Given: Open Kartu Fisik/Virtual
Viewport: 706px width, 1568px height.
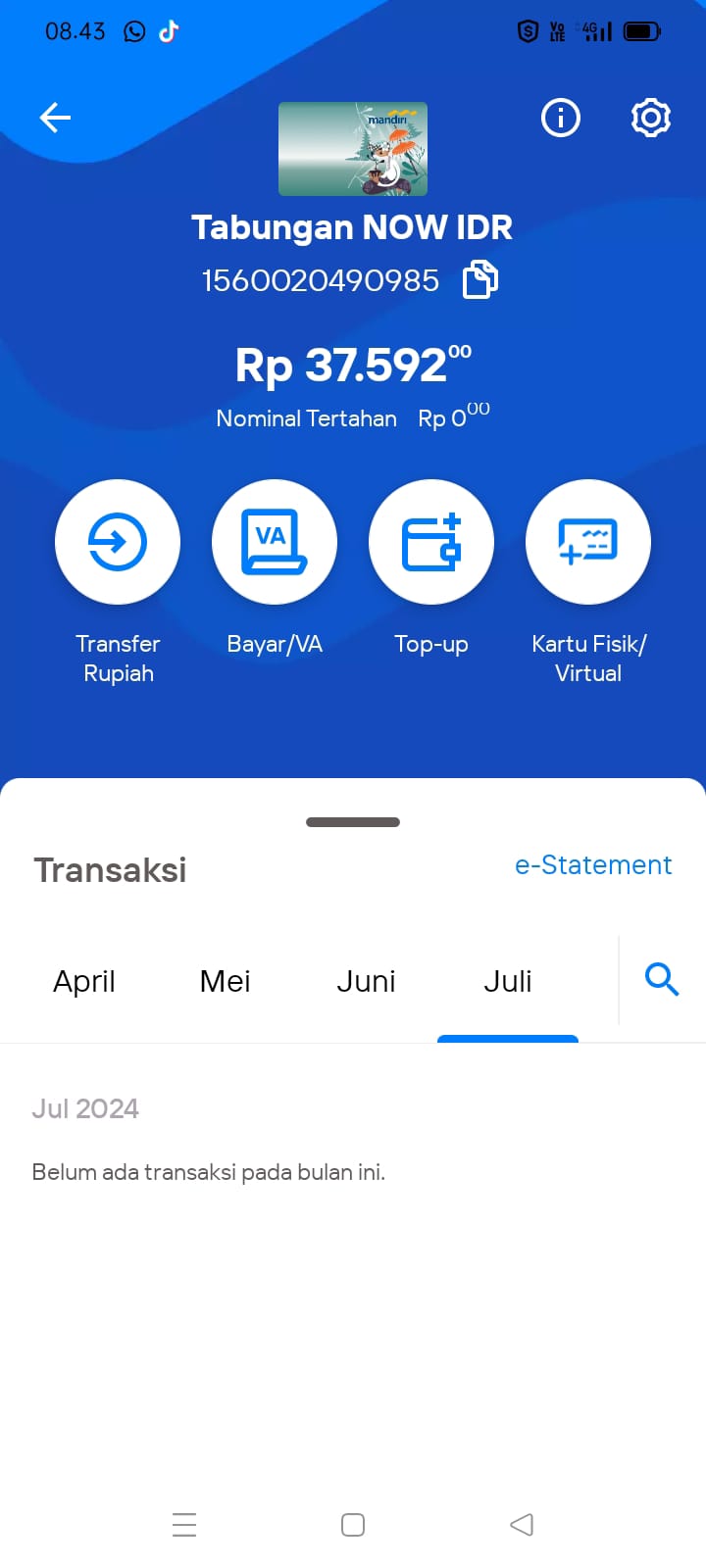Looking at the screenshot, I should click(588, 542).
